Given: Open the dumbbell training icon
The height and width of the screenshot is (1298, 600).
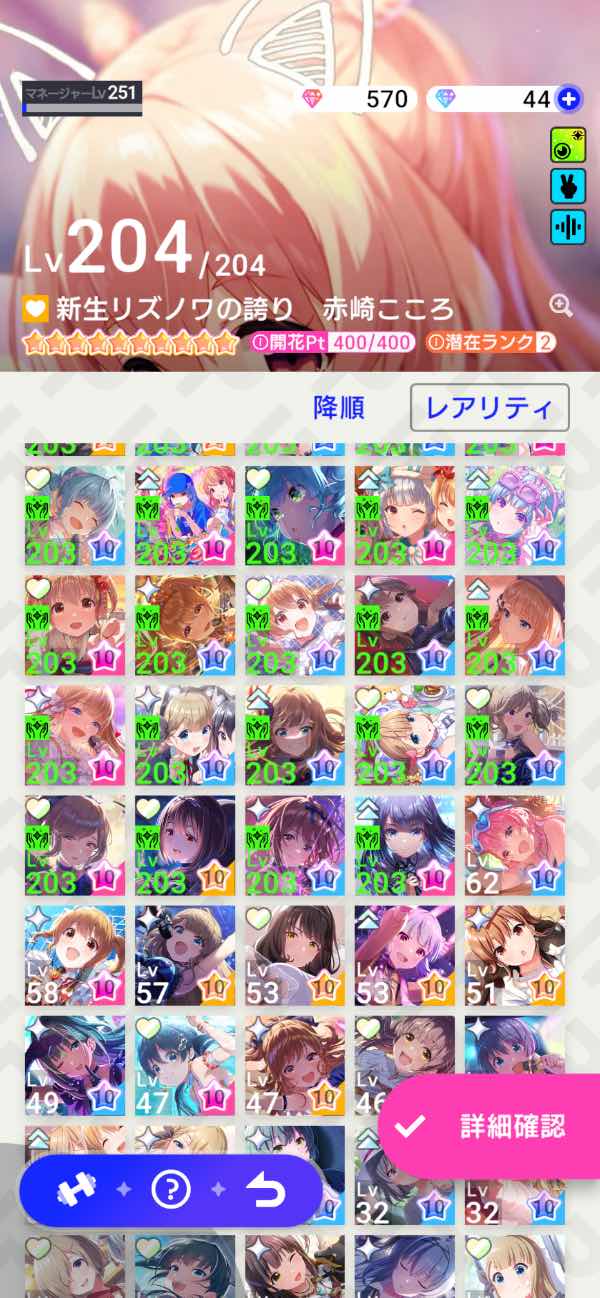Looking at the screenshot, I should tap(75, 1190).
